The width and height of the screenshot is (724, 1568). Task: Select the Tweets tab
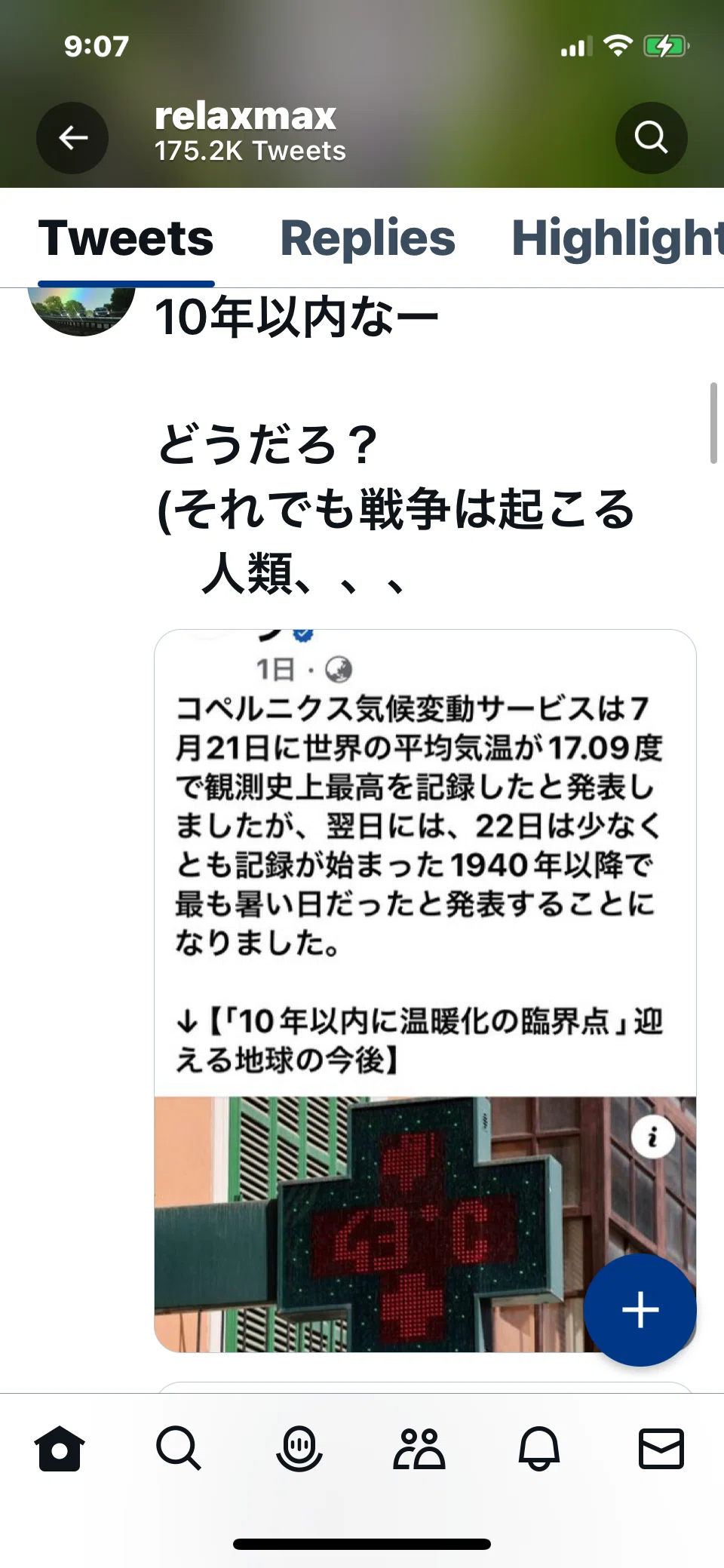126,238
